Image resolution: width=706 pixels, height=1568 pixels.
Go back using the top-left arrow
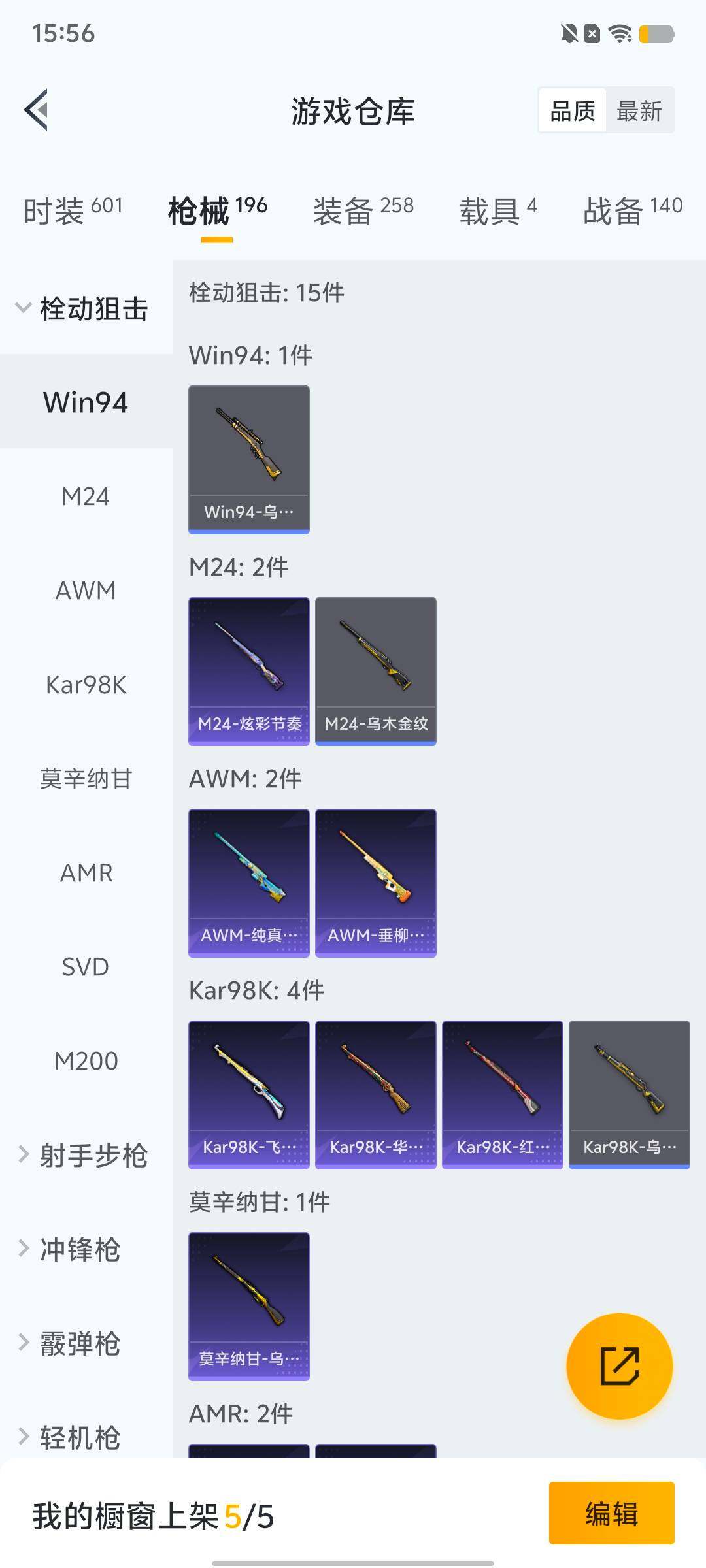37,110
